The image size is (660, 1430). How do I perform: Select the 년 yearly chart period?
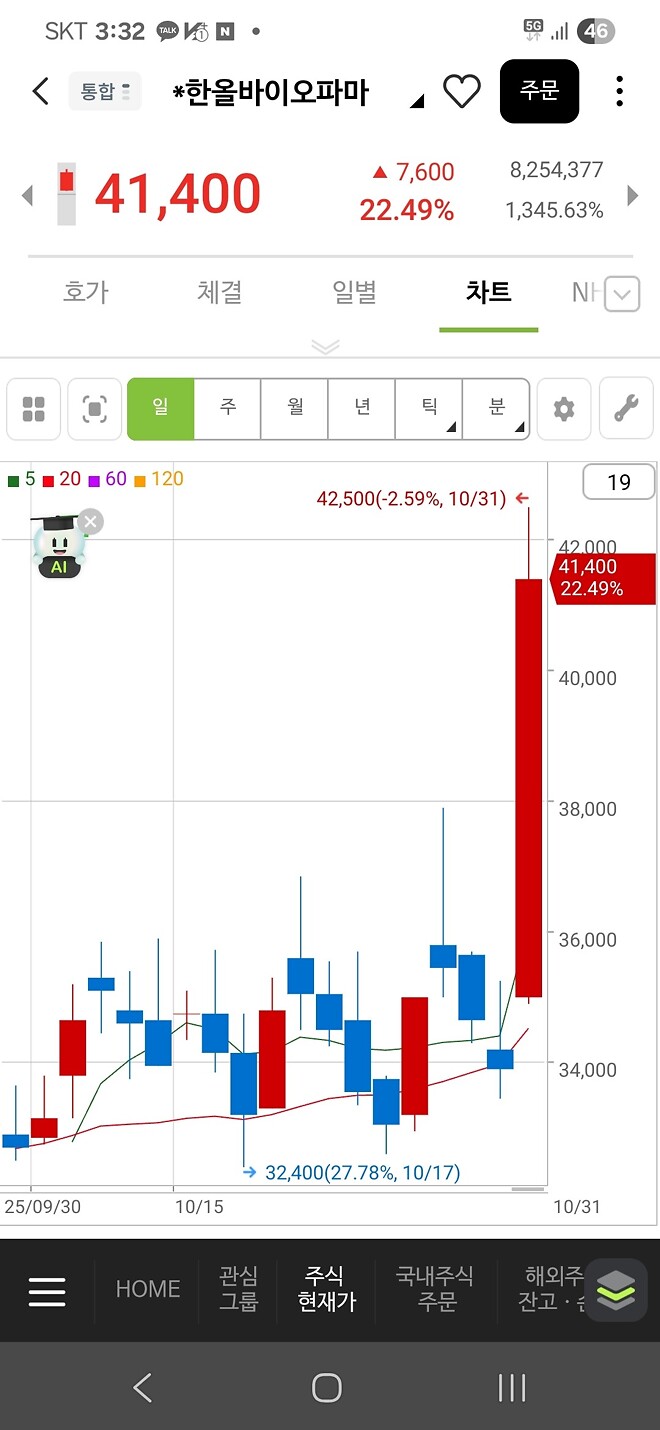(x=362, y=408)
